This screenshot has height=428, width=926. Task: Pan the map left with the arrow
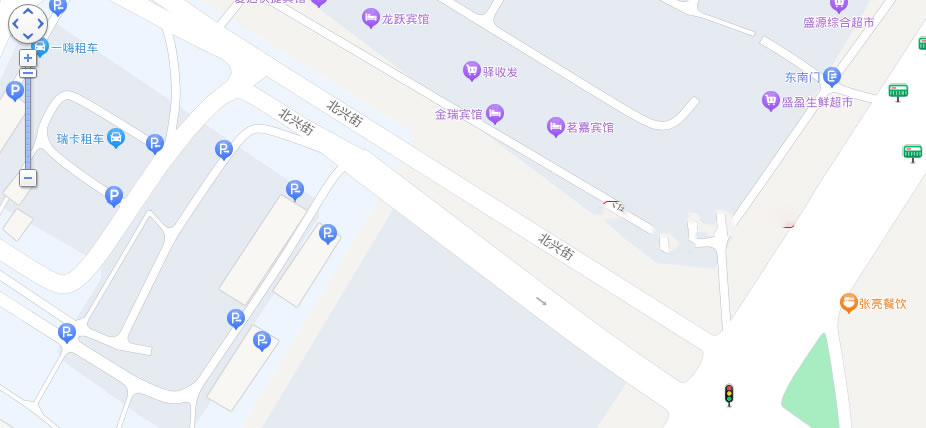pyautogui.click(x=16, y=23)
